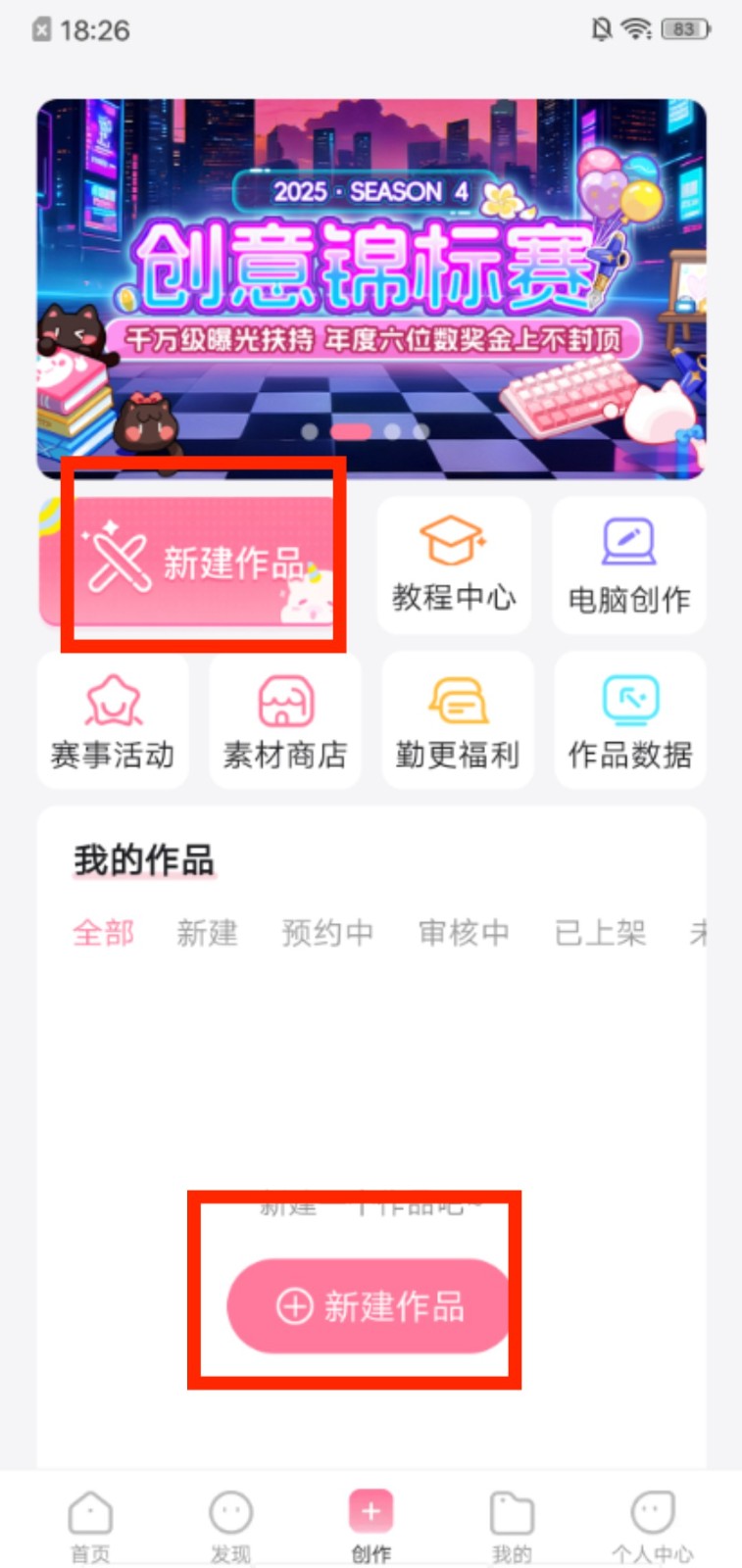Open 电脑创作
The height and width of the screenshot is (1568, 742).
point(629,565)
